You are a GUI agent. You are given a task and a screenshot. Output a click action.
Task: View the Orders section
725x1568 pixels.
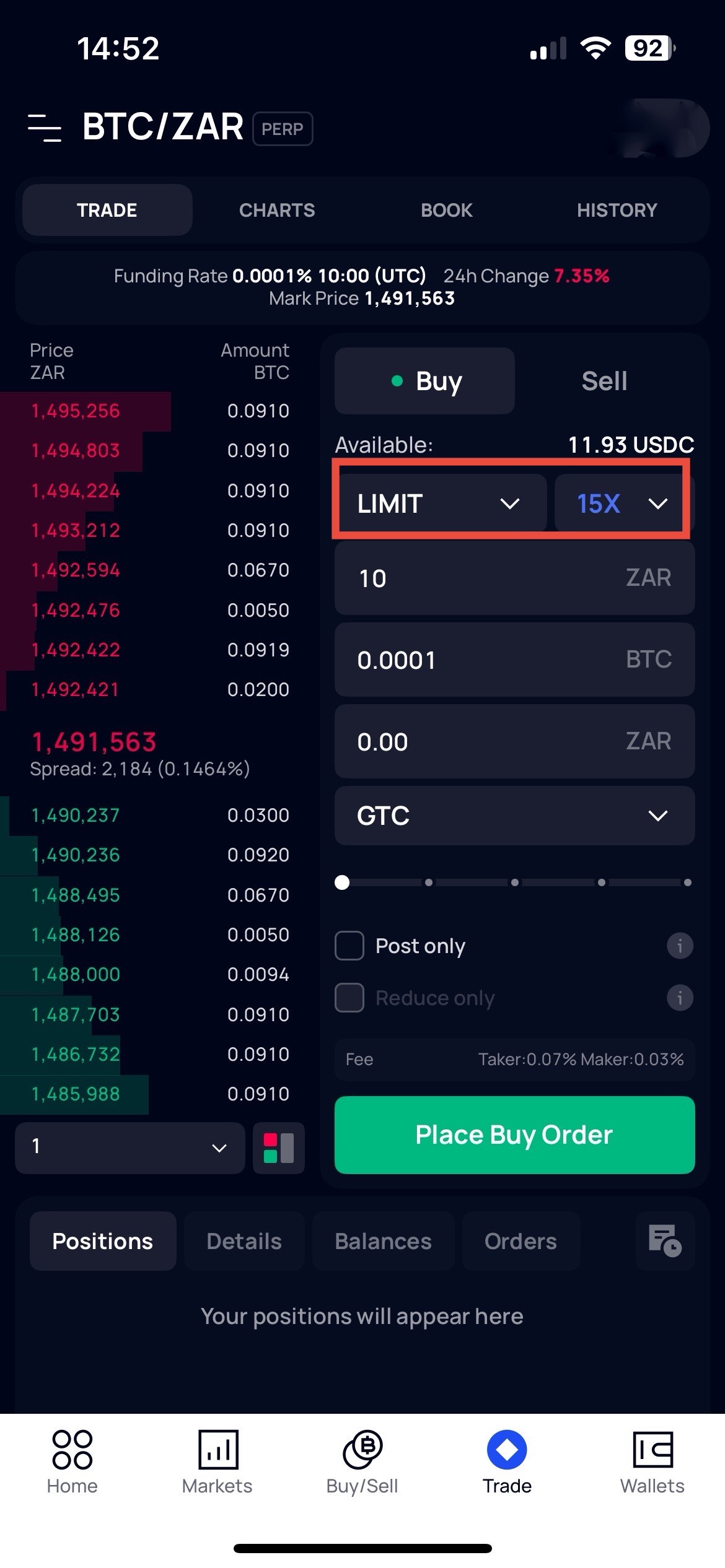[x=521, y=1241]
